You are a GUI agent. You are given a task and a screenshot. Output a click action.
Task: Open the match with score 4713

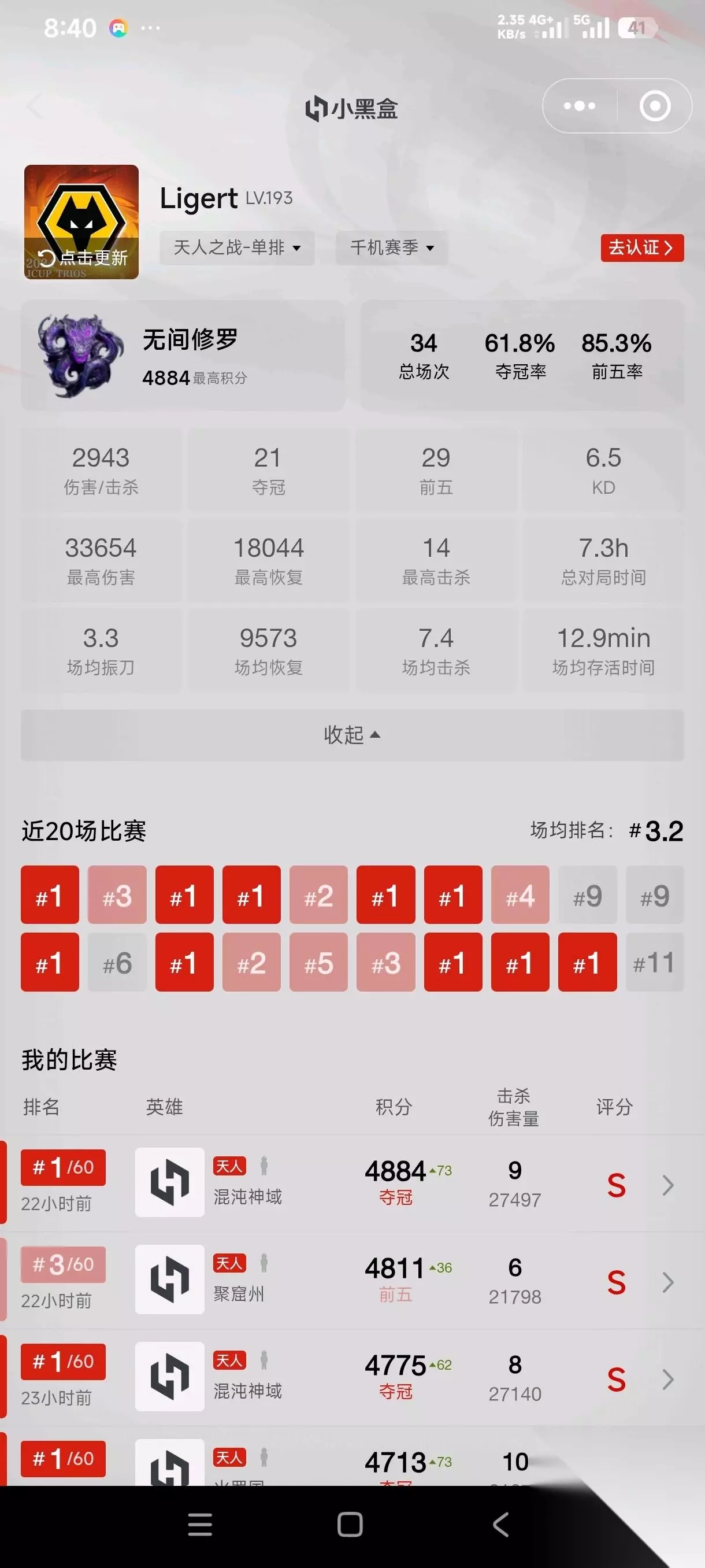352,1456
